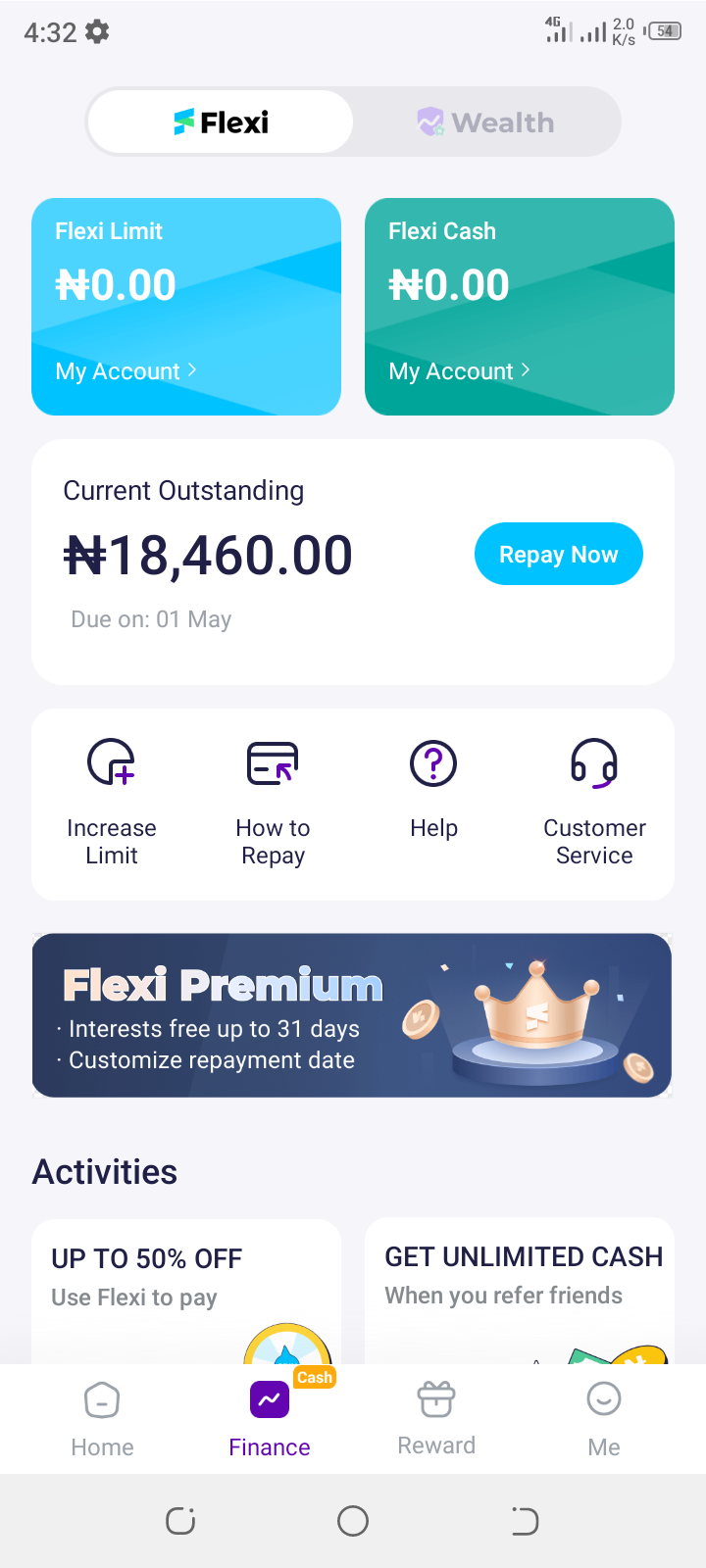This screenshot has height=1568, width=706.
Task: Tap the Repay Now button
Action: (559, 555)
